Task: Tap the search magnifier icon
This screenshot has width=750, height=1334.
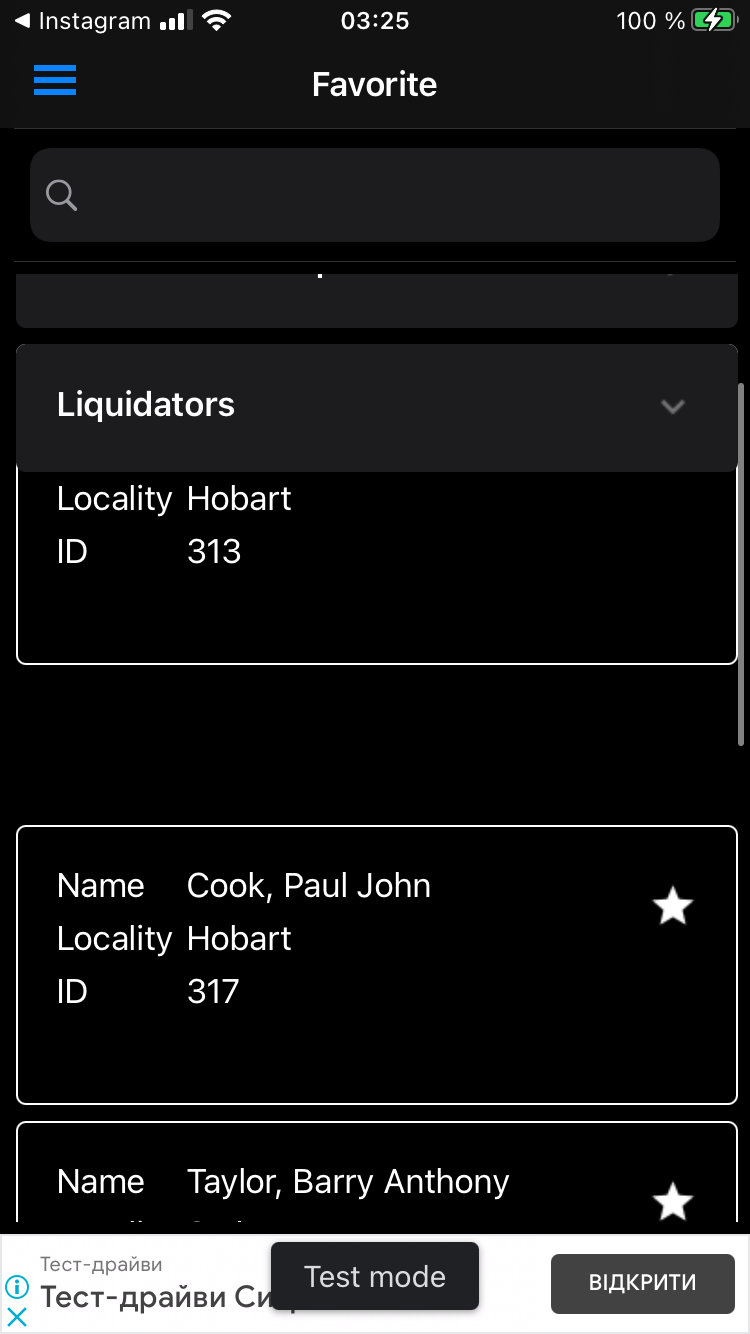Action: pos(61,195)
